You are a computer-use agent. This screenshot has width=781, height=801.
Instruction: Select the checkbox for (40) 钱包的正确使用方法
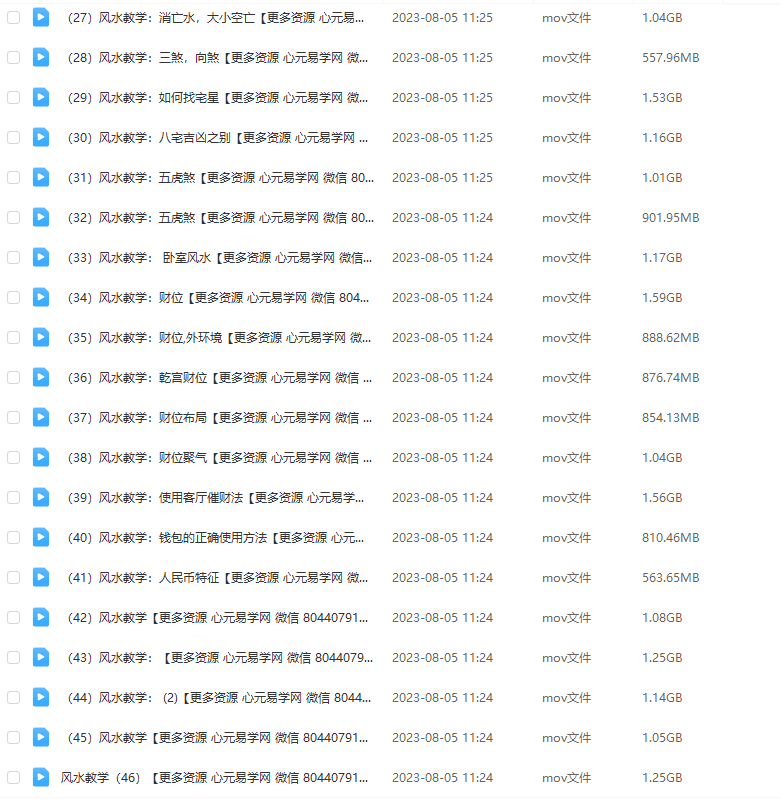click(x=14, y=538)
